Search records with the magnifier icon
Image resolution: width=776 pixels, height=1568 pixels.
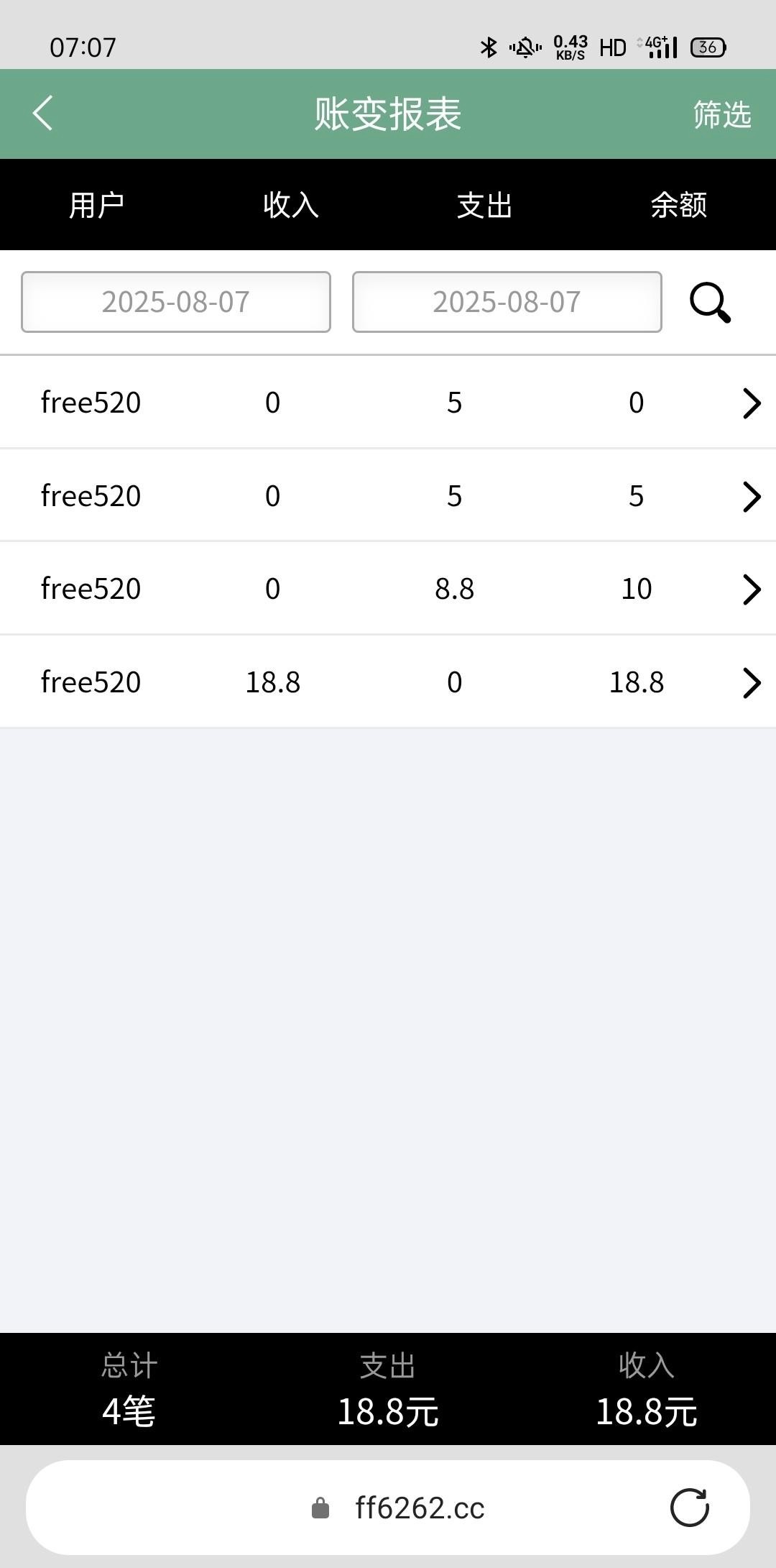[x=710, y=303]
